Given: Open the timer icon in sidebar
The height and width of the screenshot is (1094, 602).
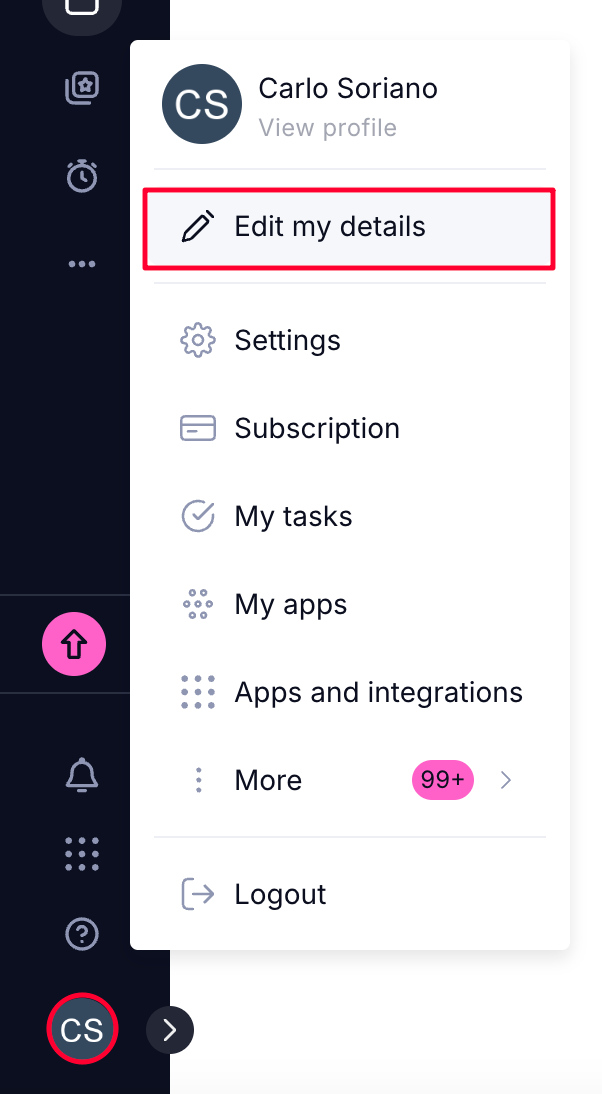Looking at the screenshot, I should (82, 175).
